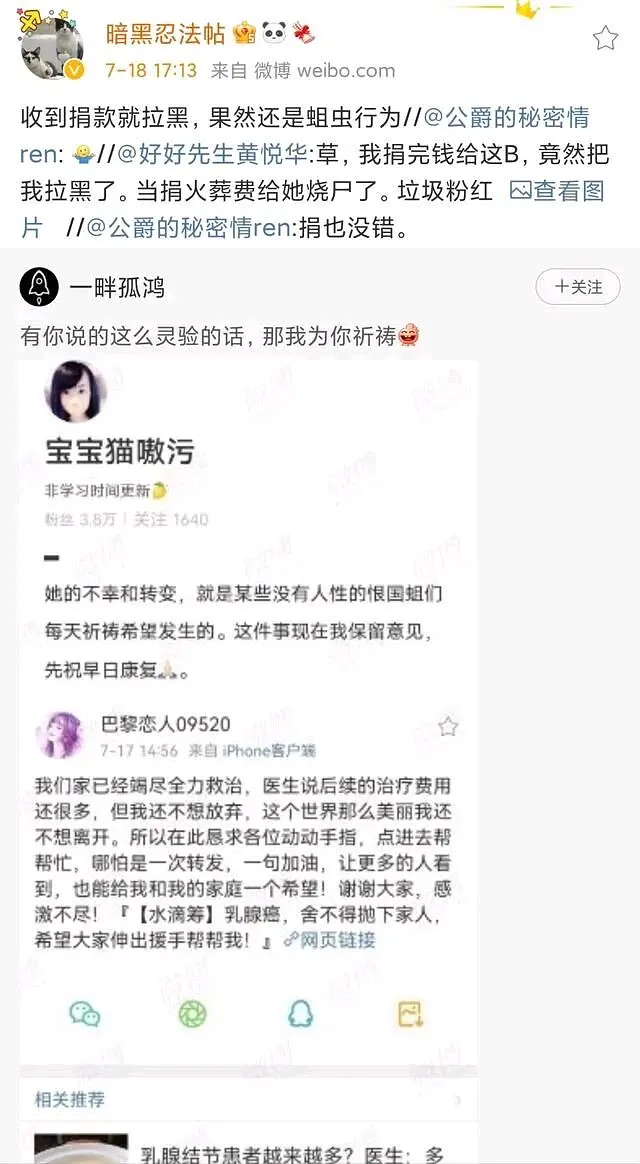Open 一畔孤鸿's profile avatar
This screenshot has height=1164, width=640.
tap(39, 288)
